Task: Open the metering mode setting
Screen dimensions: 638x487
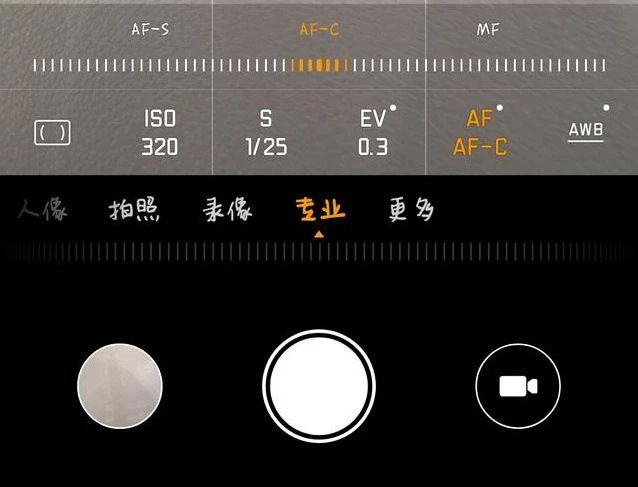Action: pos(52,132)
